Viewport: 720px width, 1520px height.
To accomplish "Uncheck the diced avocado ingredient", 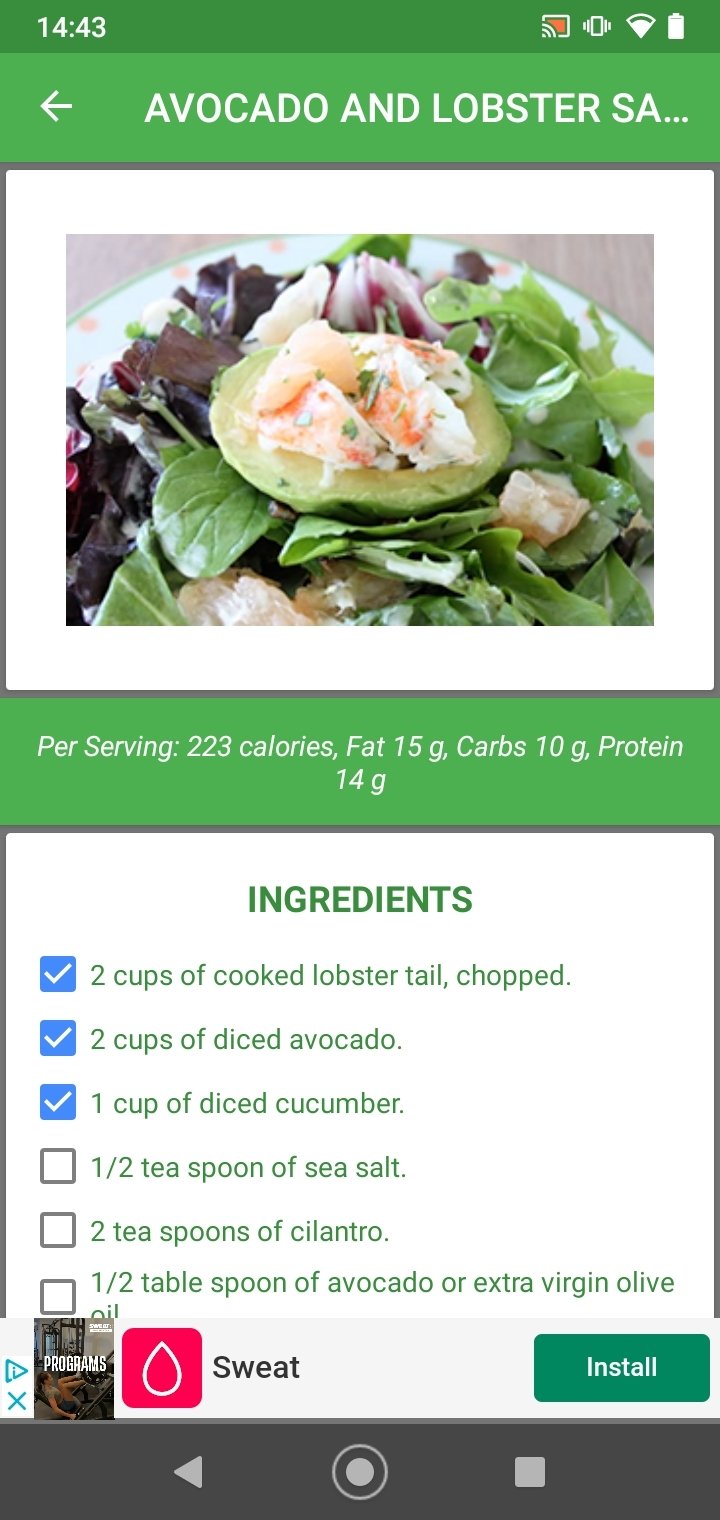I will [58, 1038].
